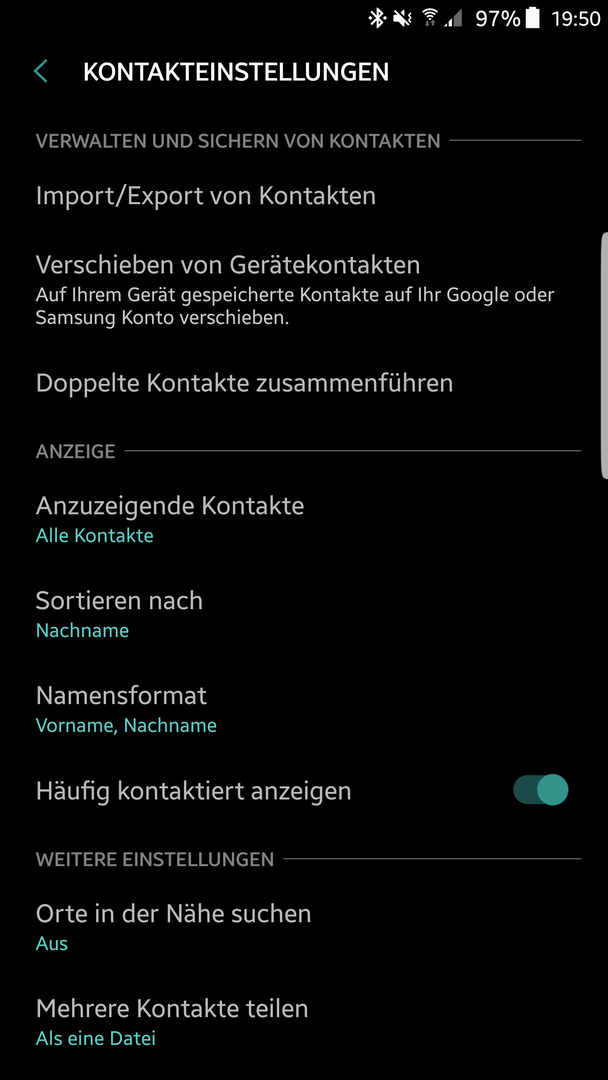The image size is (608, 1080).
Task: Open Anzuzeigende Kontakte setting
Action: (x=304, y=519)
